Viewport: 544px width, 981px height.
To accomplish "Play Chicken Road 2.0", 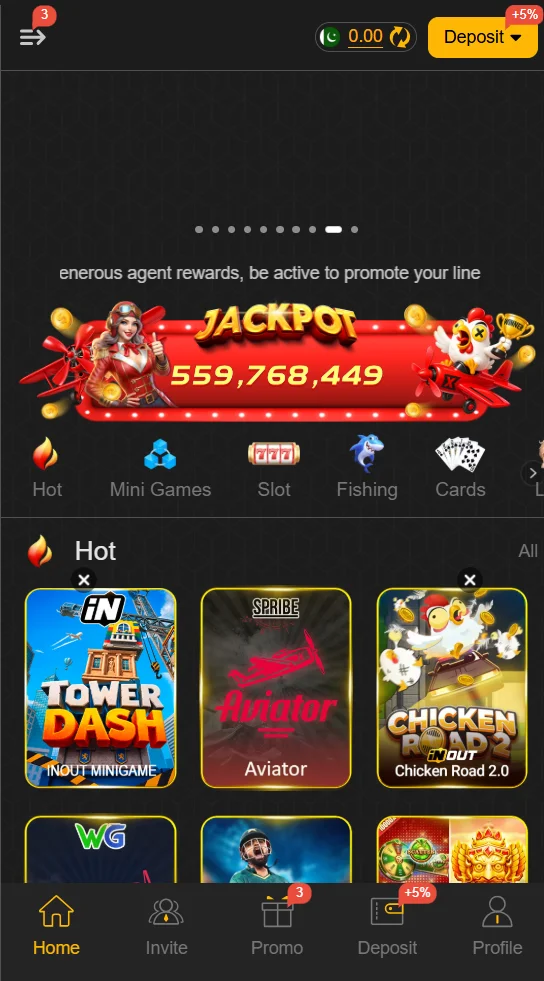I will point(452,688).
